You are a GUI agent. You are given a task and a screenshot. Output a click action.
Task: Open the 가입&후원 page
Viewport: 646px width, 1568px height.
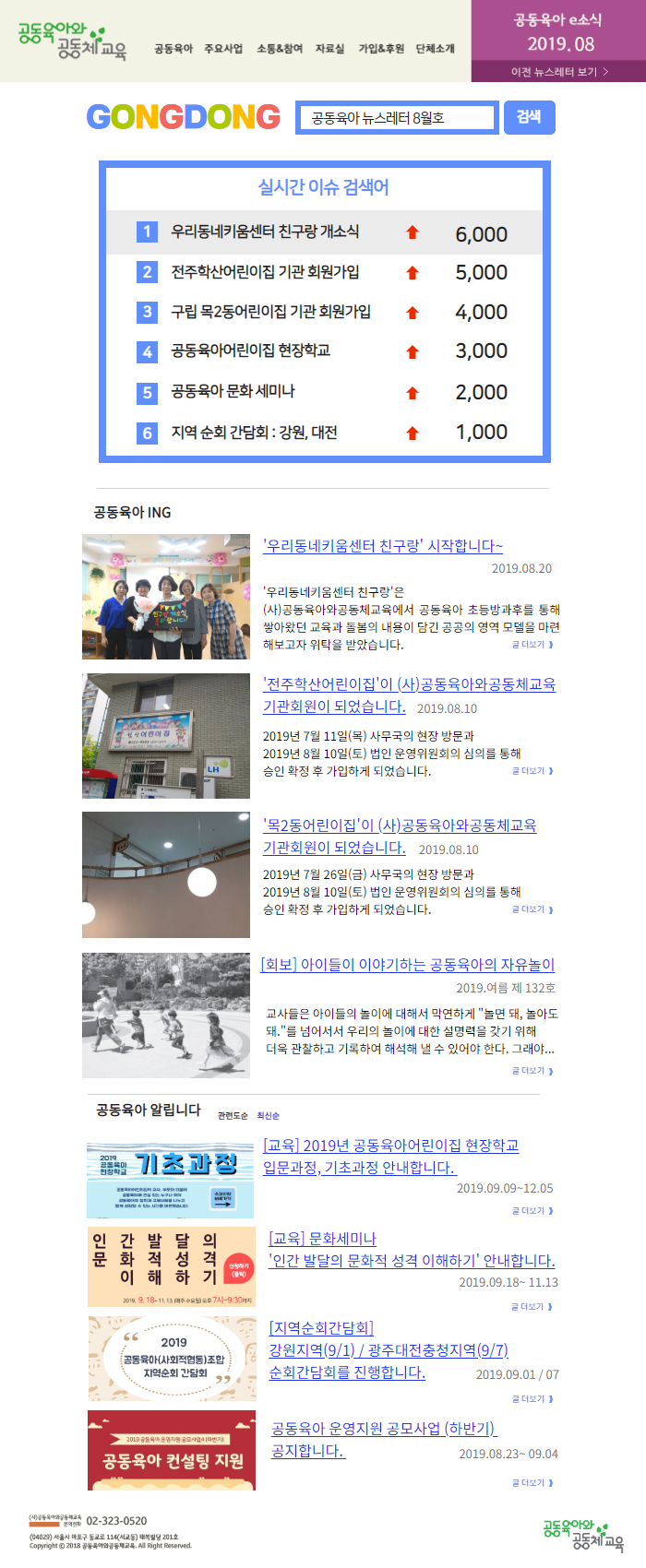tap(381, 49)
